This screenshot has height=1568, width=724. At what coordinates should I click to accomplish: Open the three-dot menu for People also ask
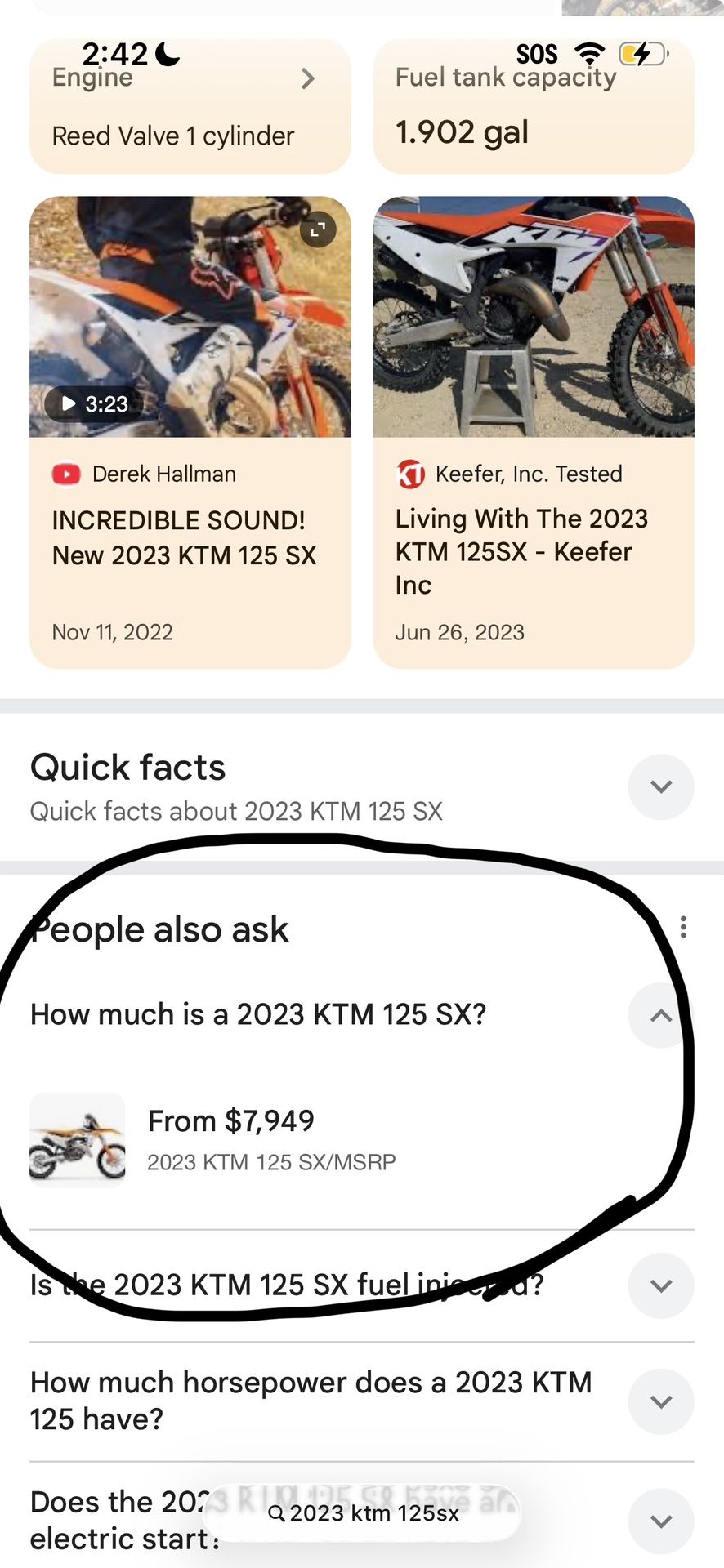pyautogui.click(x=684, y=928)
